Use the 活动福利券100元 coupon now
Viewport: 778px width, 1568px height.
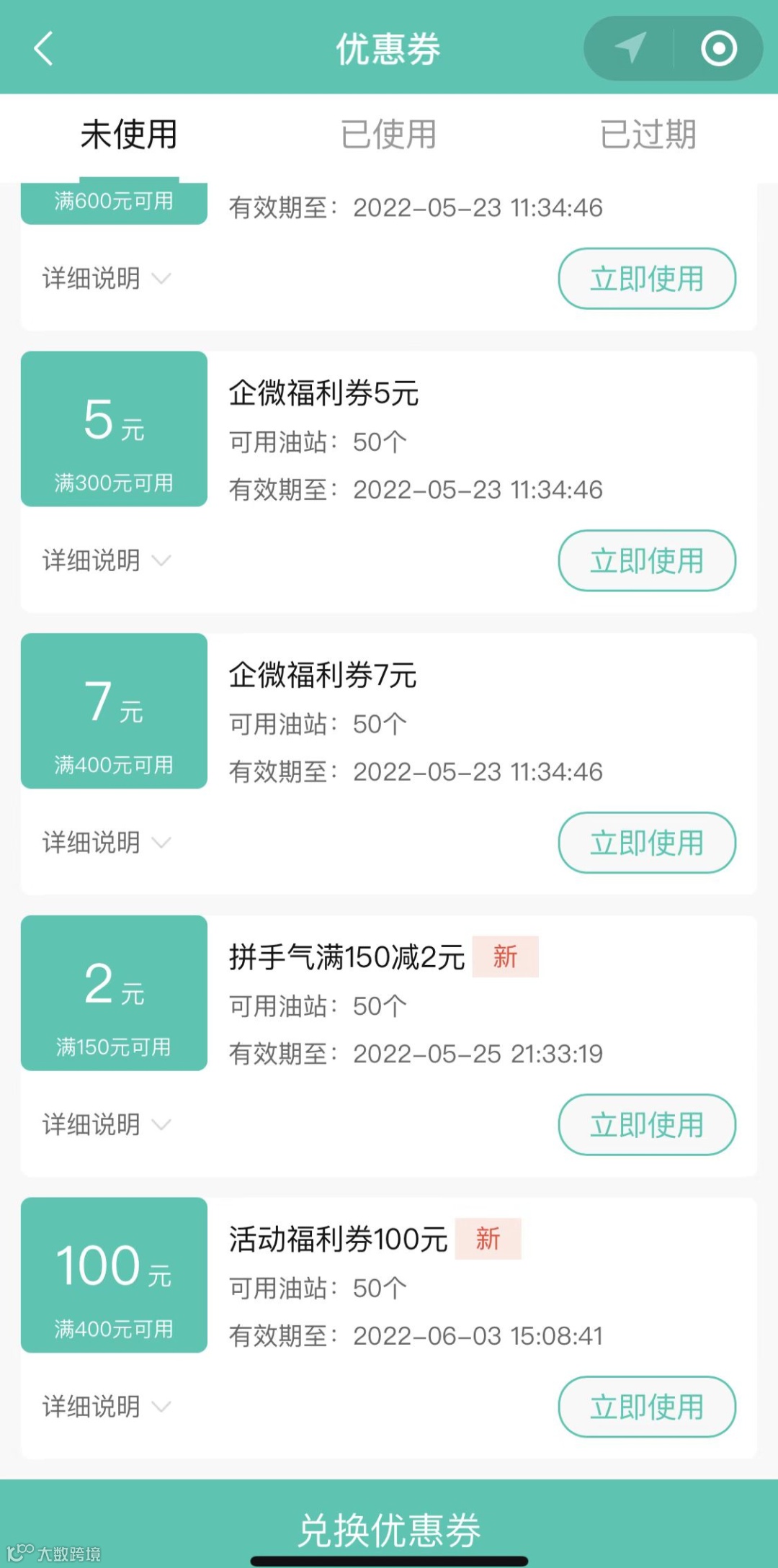[646, 1407]
